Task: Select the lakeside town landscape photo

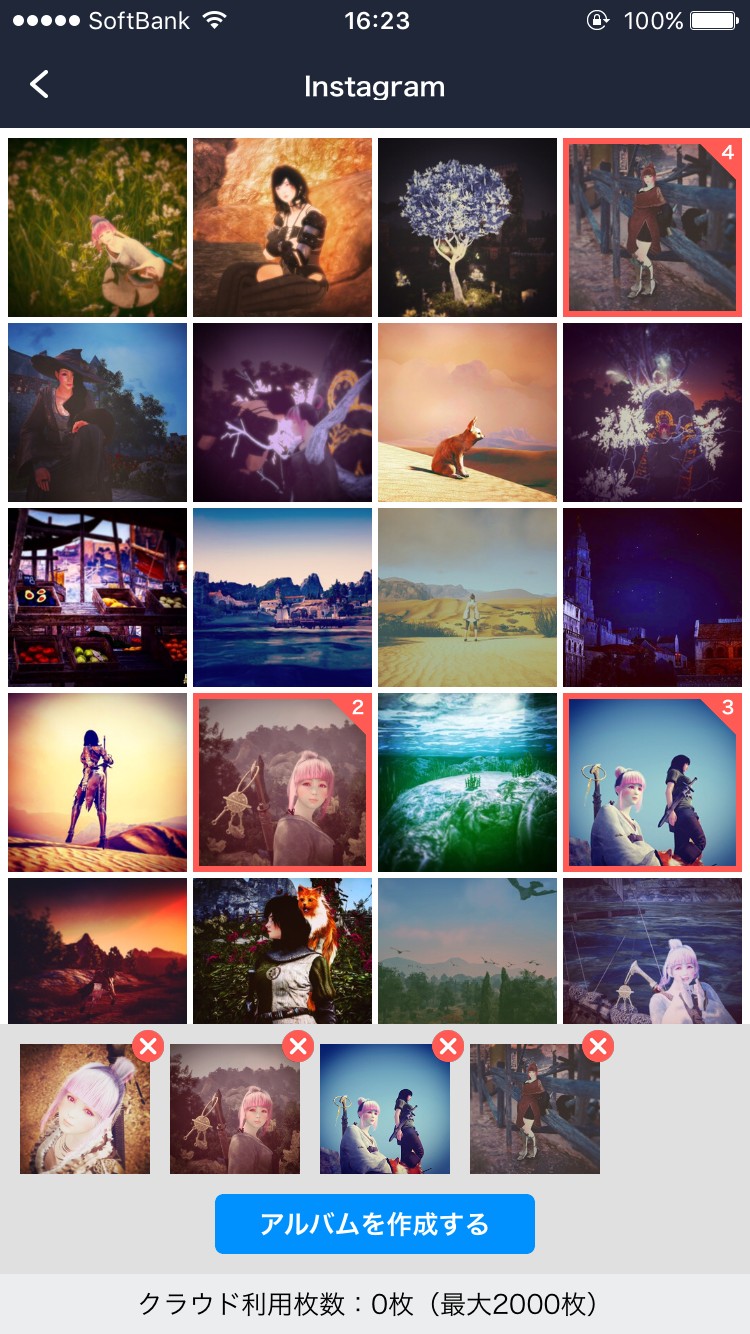Action: coord(282,597)
